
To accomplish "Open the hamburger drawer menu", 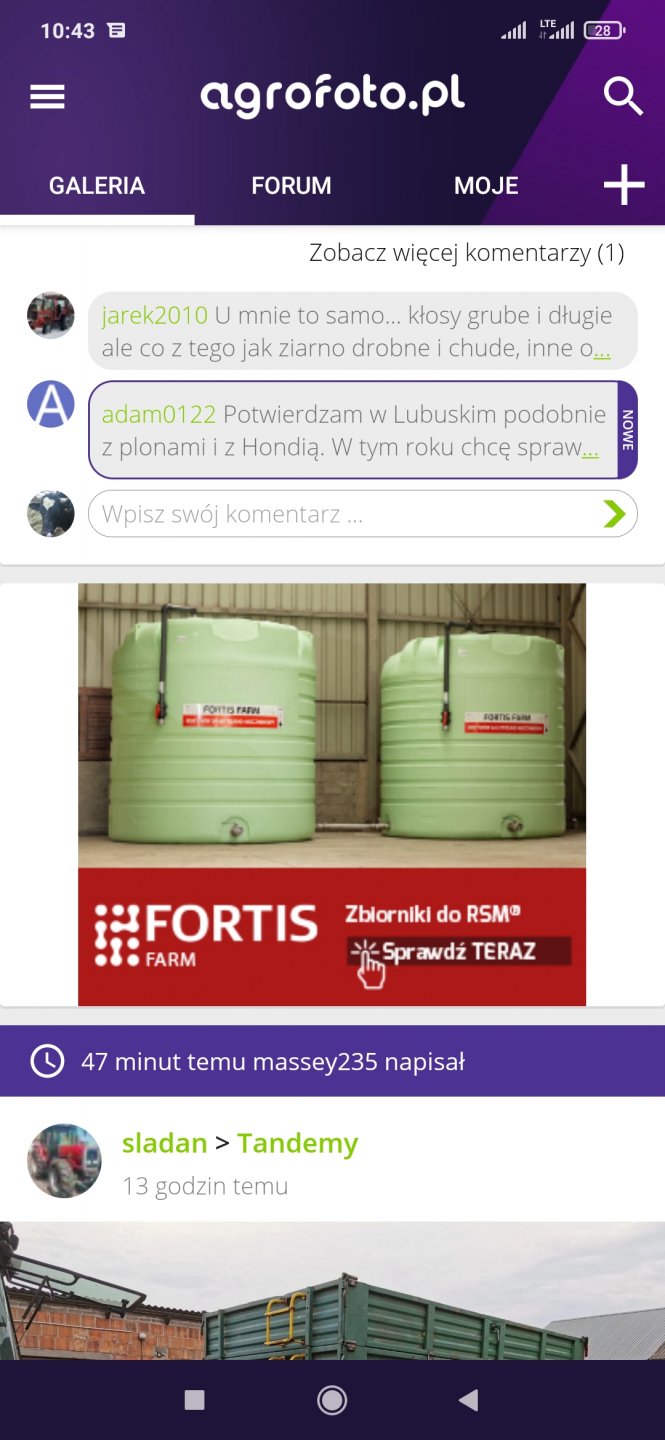I will click(x=47, y=97).
